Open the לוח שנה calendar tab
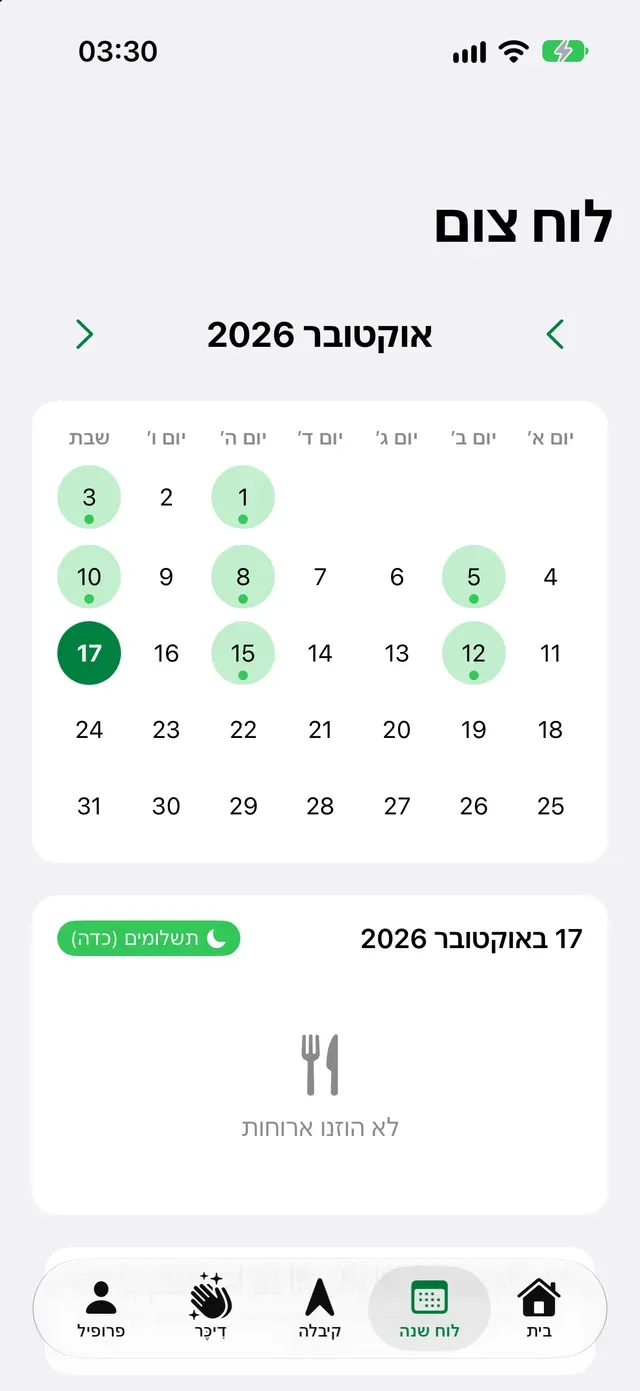This screenshot has width=640, height=1391. [429, 1309]
